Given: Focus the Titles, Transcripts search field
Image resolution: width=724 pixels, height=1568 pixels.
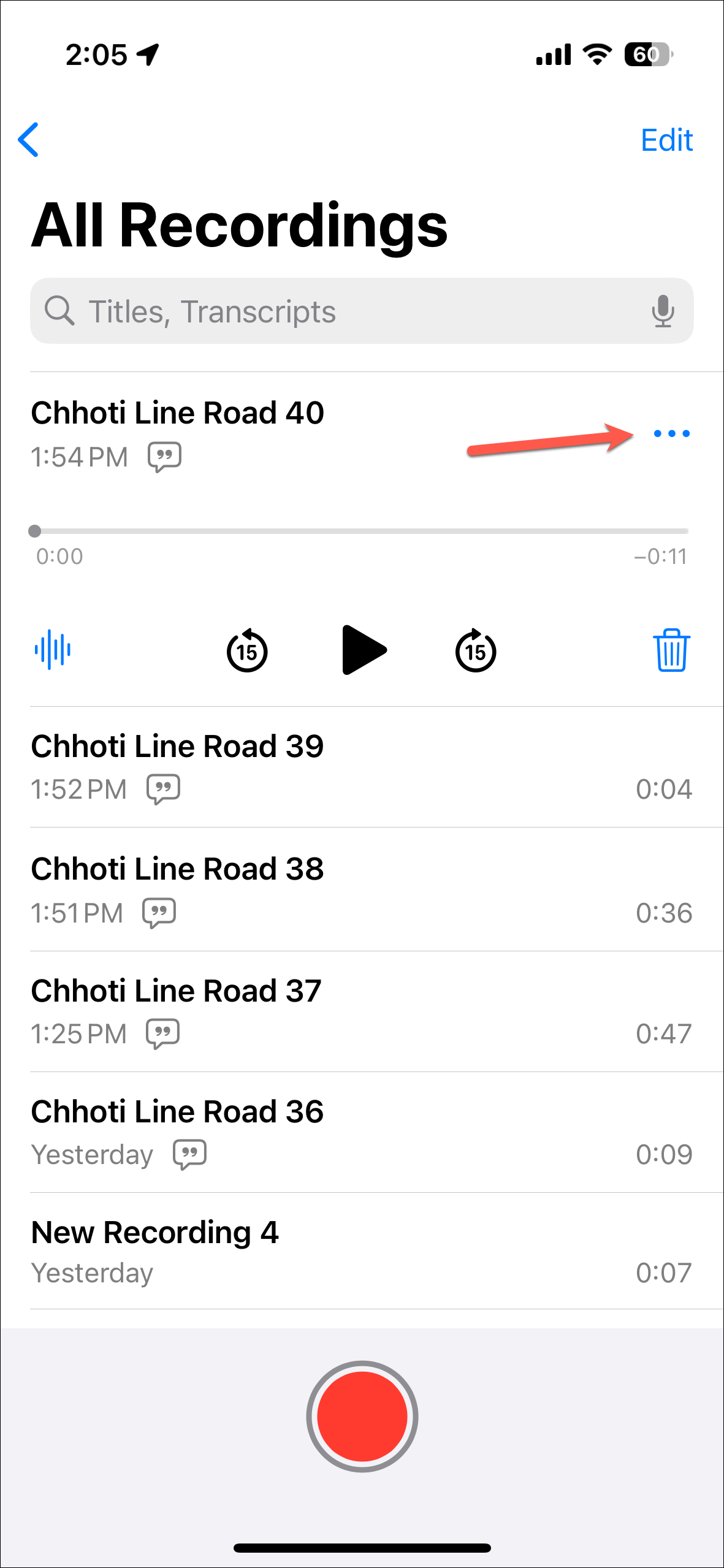Looking at the screenshot, I should (x=343, y=311).
